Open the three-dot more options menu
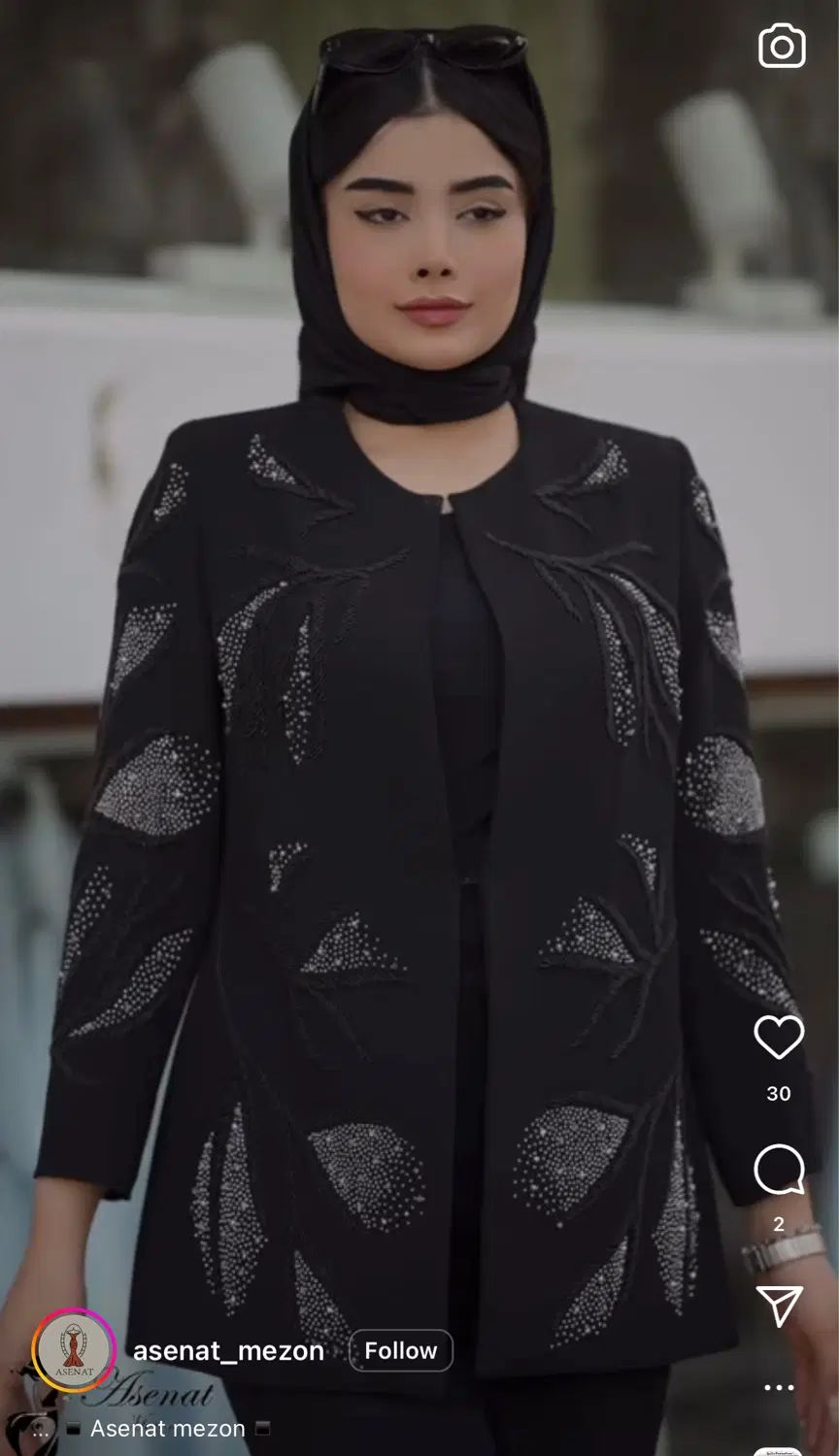Screen dimensions: 839x1456 click(x=779, y=1387)
